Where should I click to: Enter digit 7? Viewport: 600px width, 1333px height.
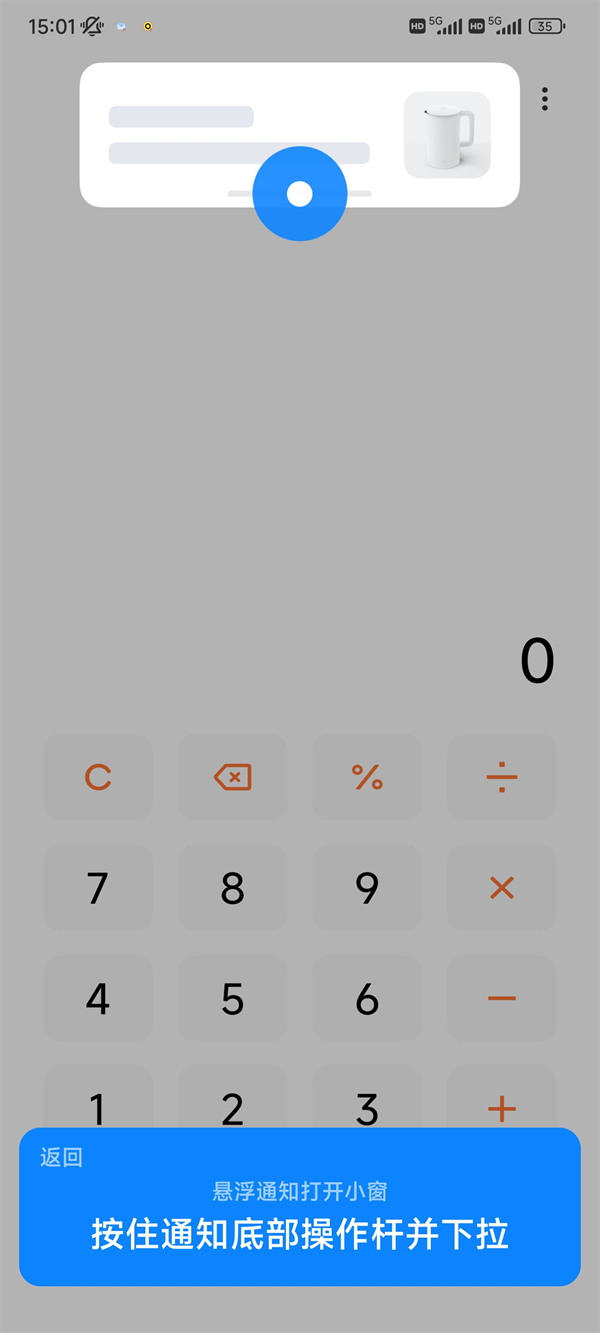click(98, 888)
